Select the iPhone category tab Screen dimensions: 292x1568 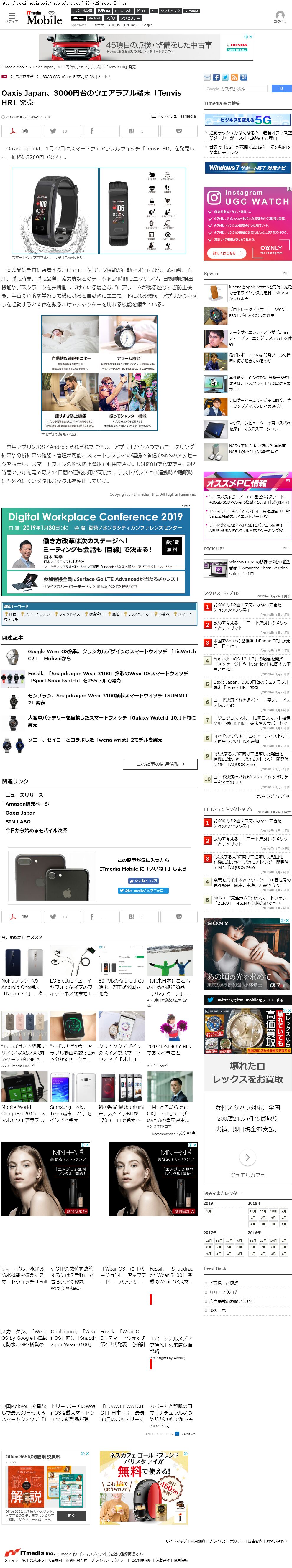click(x=78, y=18)
